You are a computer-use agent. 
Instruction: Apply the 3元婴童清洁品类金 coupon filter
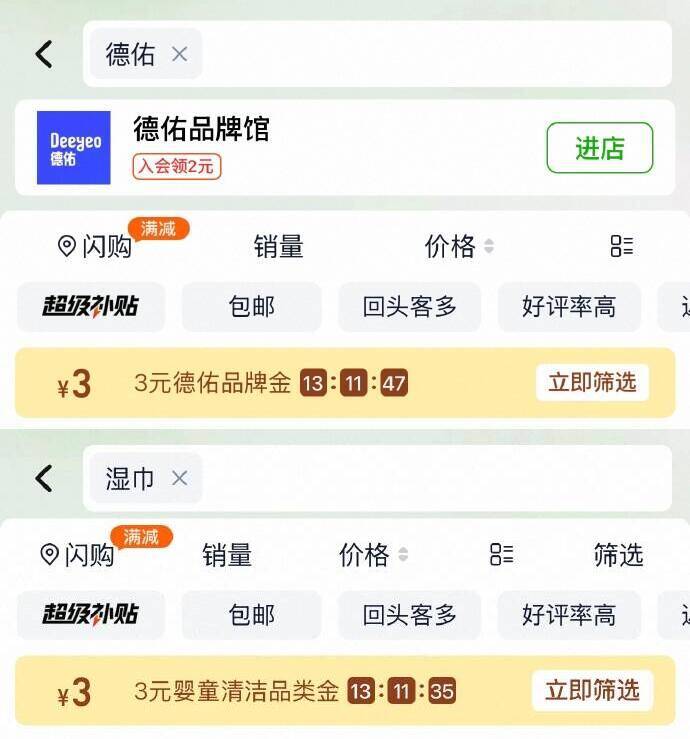coord(592,690)
